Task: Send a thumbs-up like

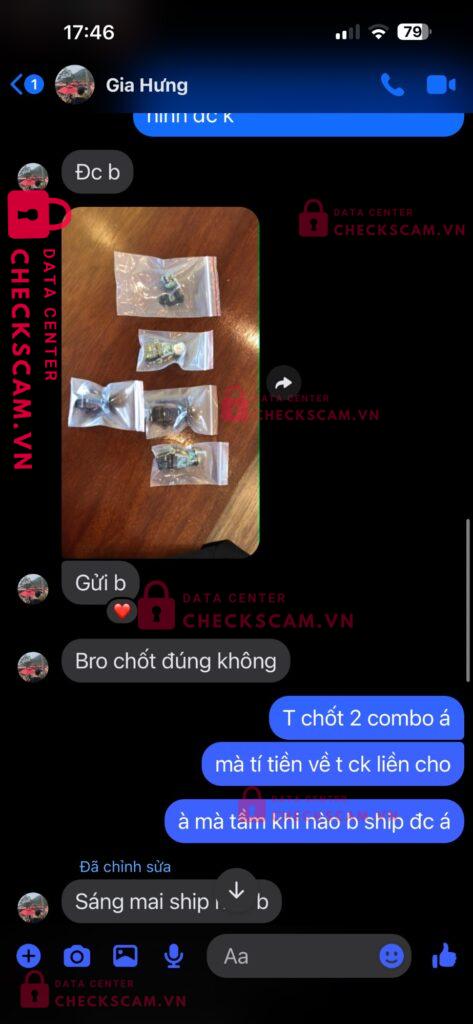Action: pyautogui.click(x=444, y=956)
